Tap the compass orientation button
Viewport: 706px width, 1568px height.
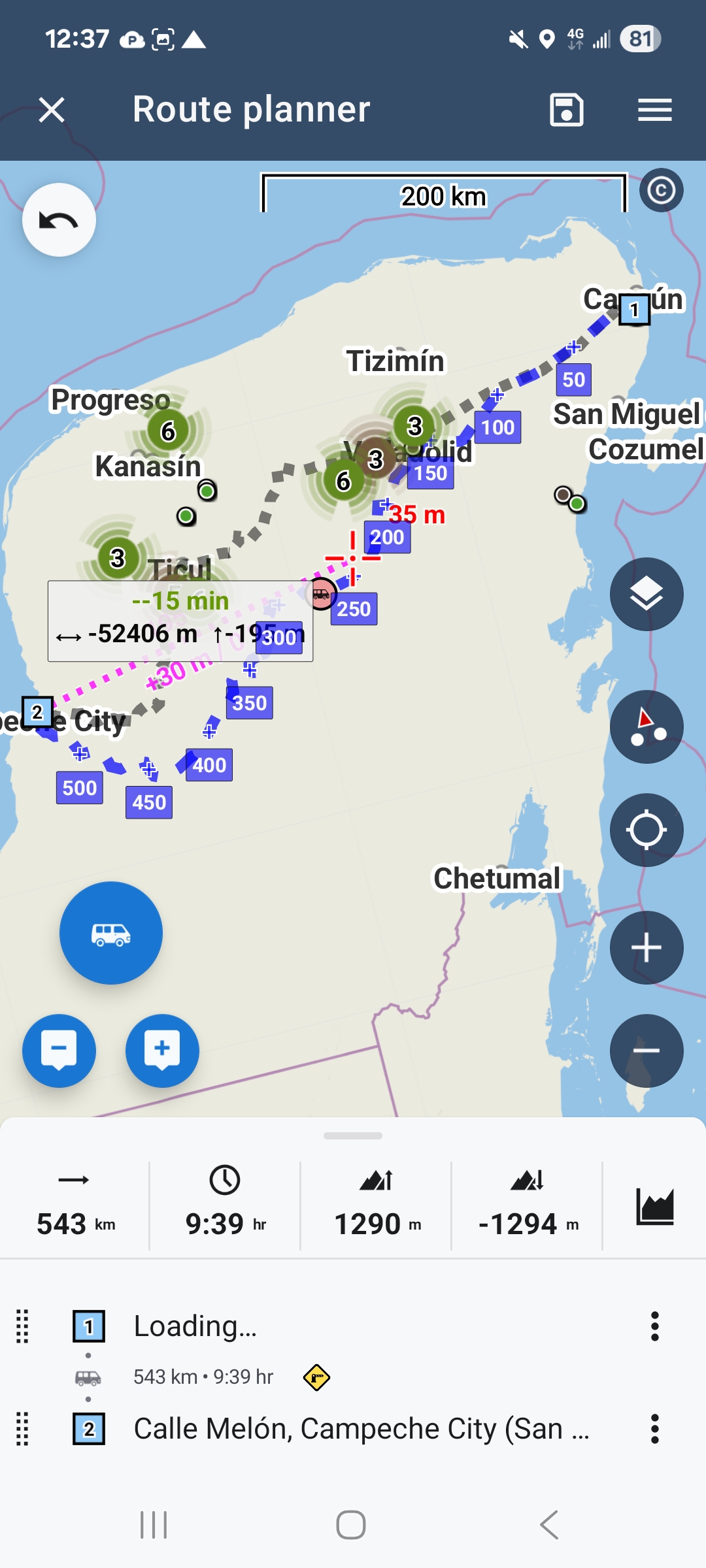pyautogui.click(x=646, y=727)
